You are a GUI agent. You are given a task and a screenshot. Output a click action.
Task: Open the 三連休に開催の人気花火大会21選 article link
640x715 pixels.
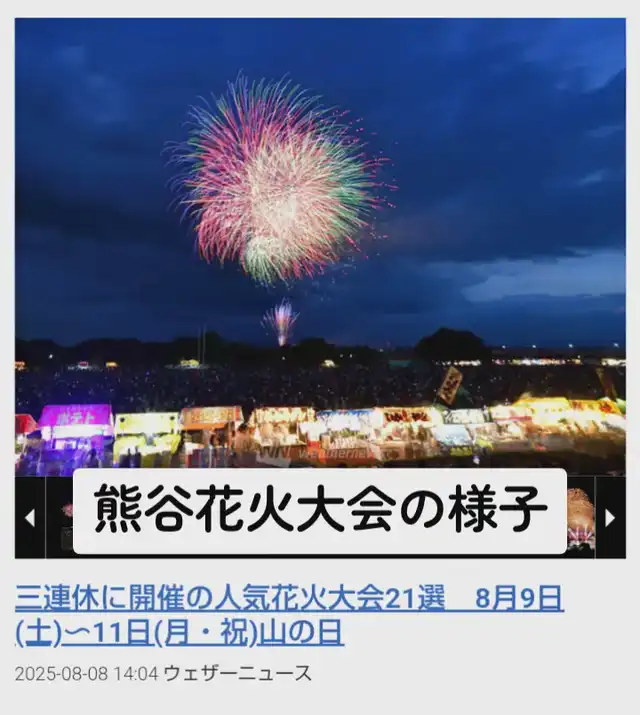(x=289, y=616)
